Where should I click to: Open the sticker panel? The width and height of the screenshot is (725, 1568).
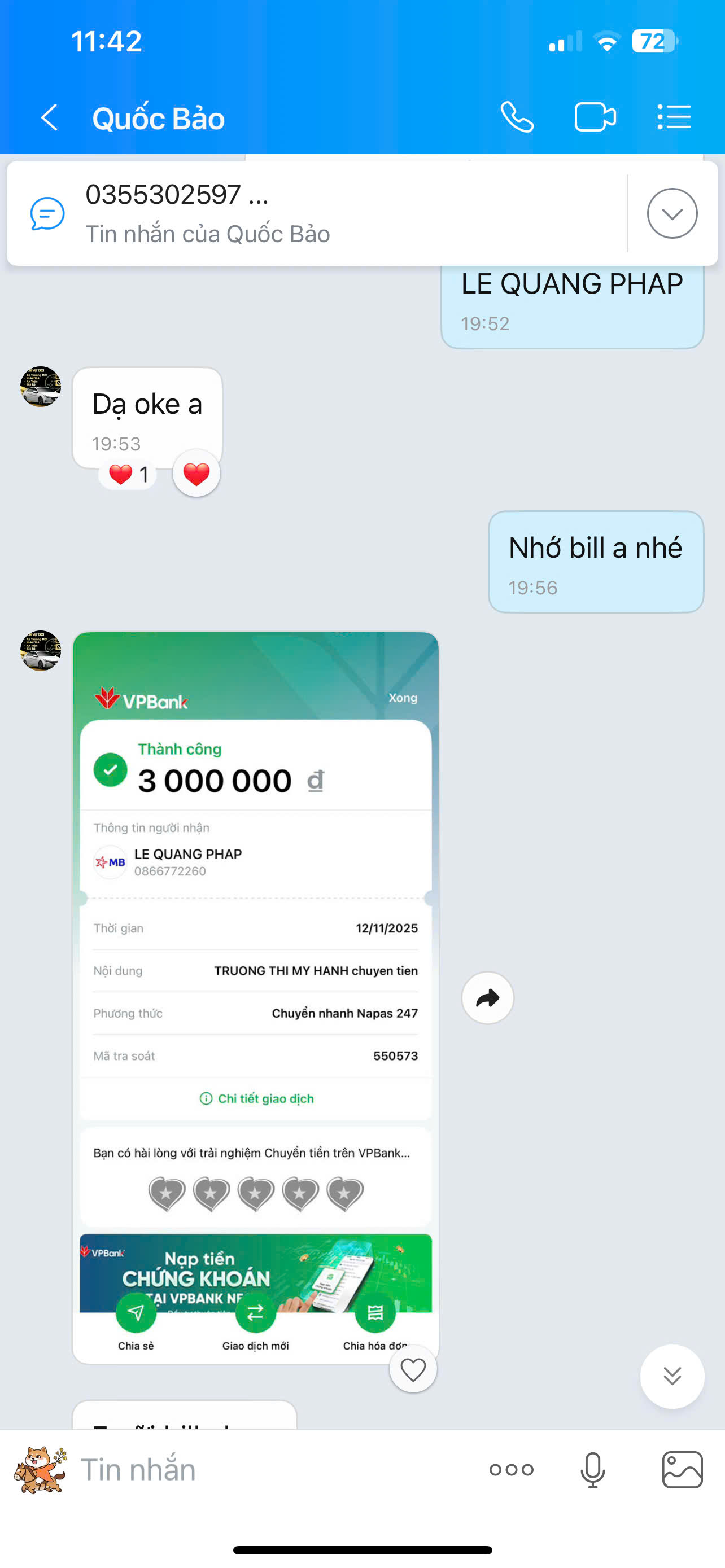click(40, 1469)
